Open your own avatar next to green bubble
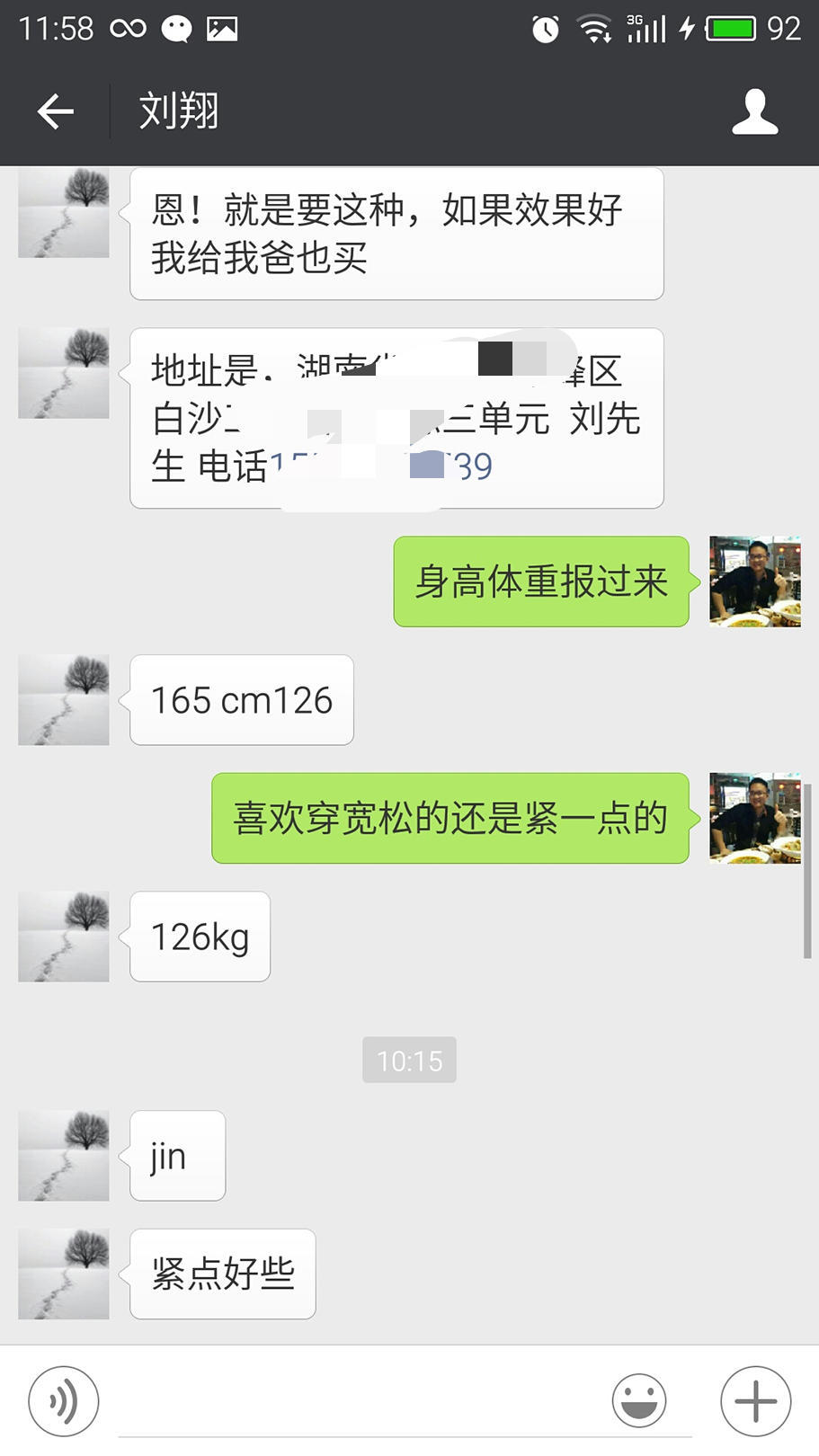This screenshot has width=819, height=1456. [754, 581]
